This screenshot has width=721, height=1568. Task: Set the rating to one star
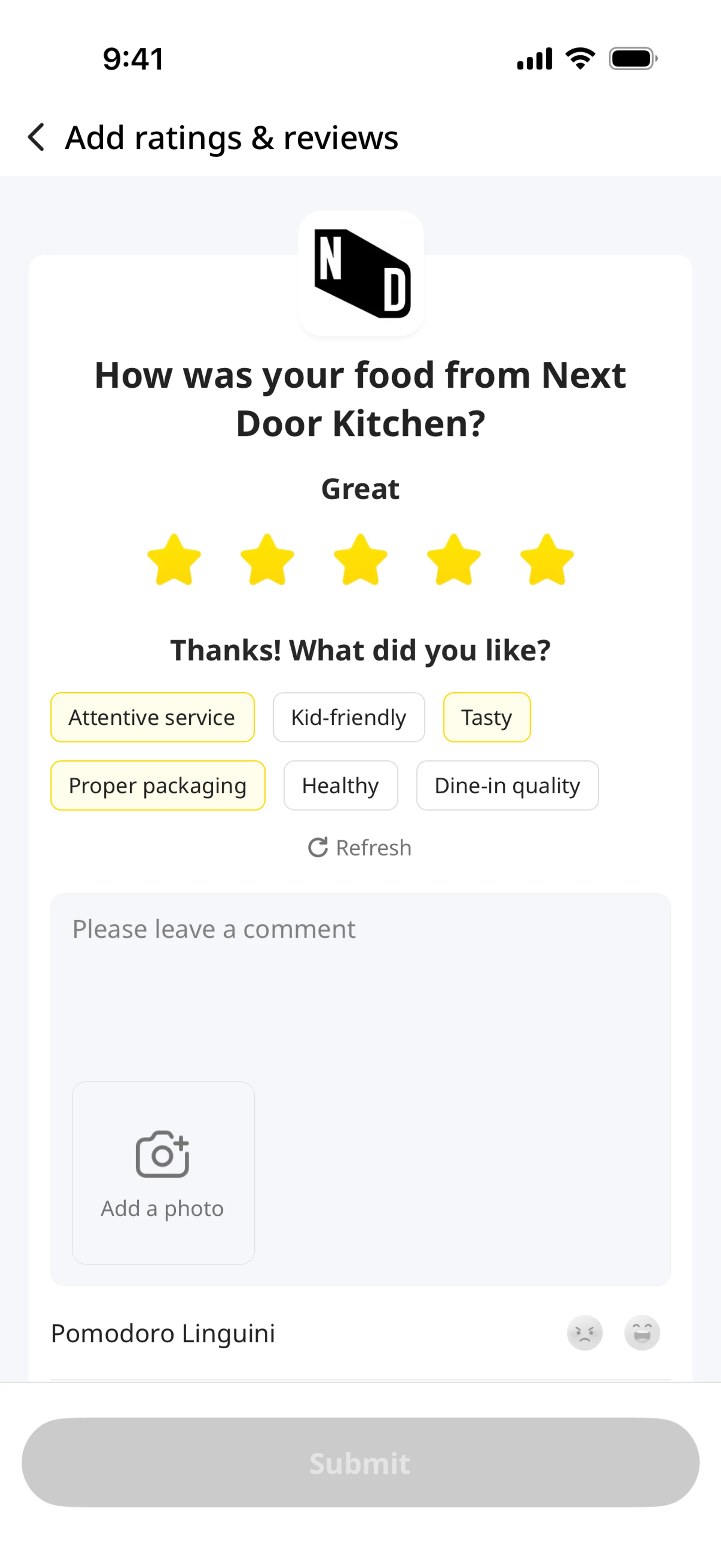[174, 559]
